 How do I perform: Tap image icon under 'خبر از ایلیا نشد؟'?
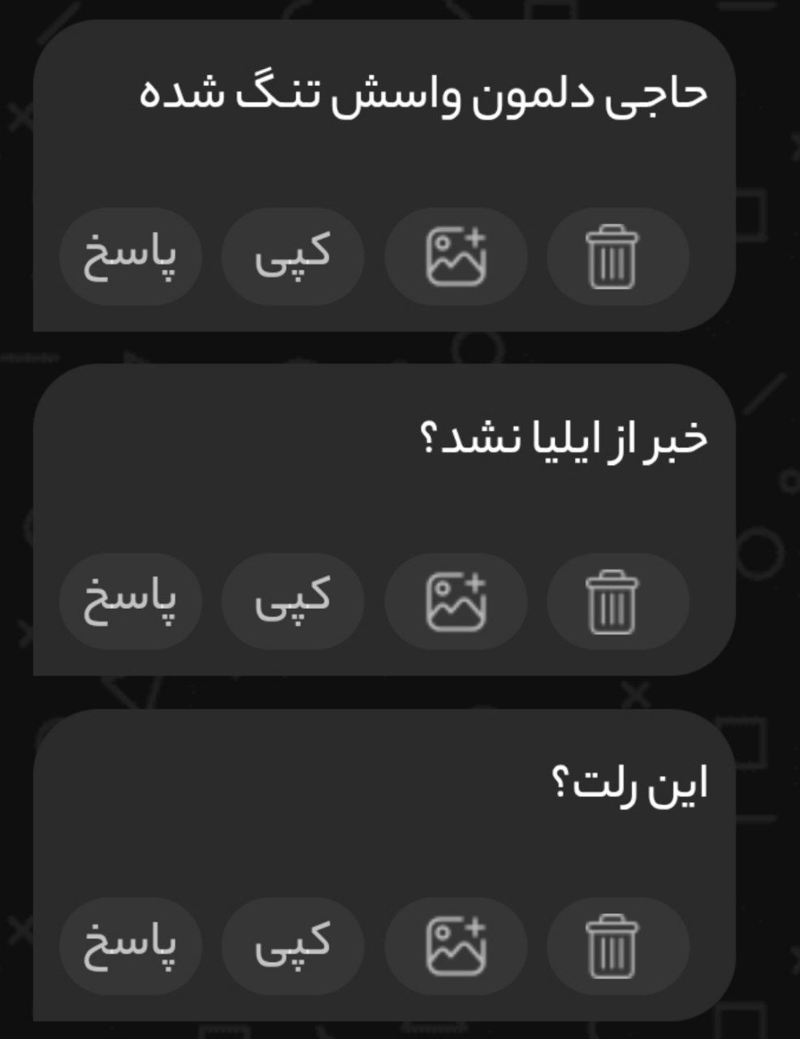pos(455,603)
